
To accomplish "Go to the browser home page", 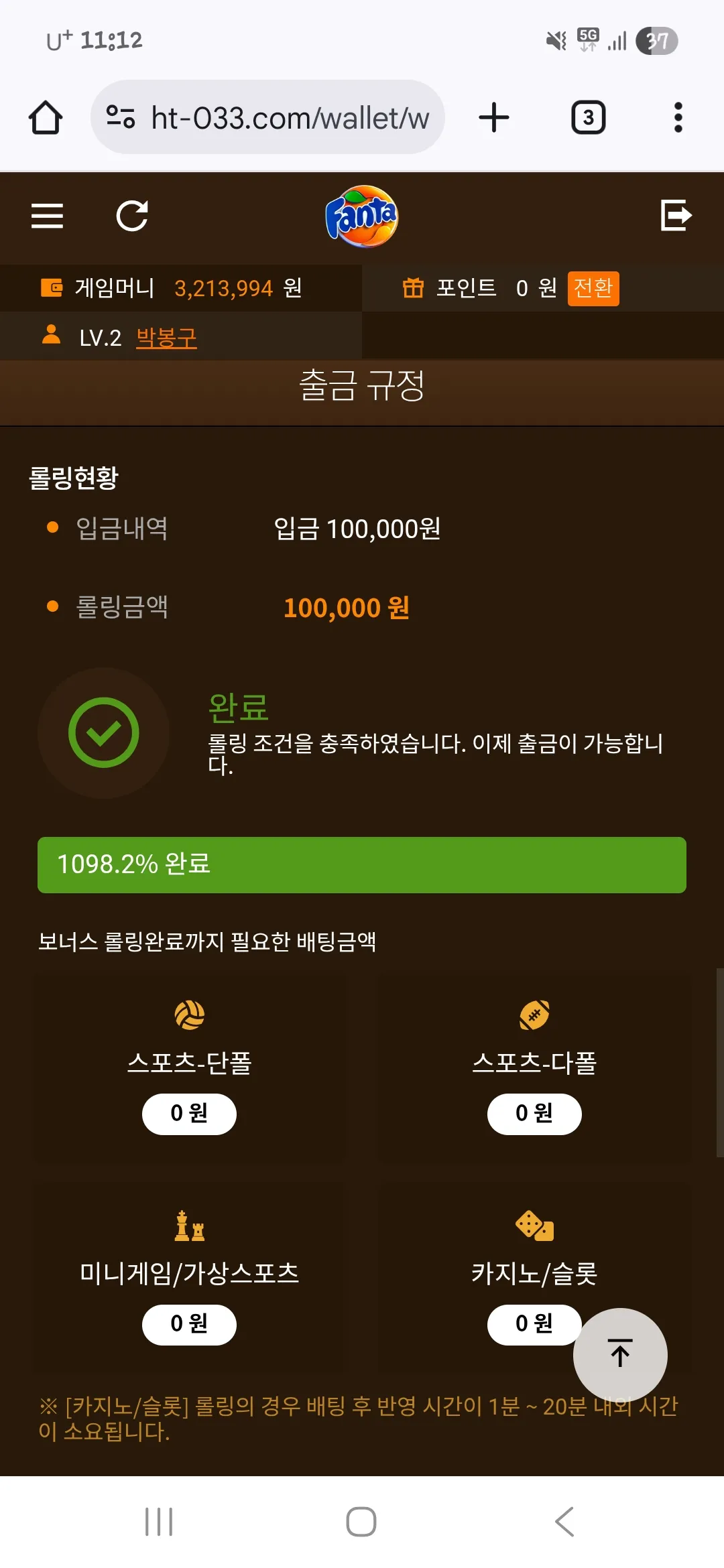I will pos(46,118).
